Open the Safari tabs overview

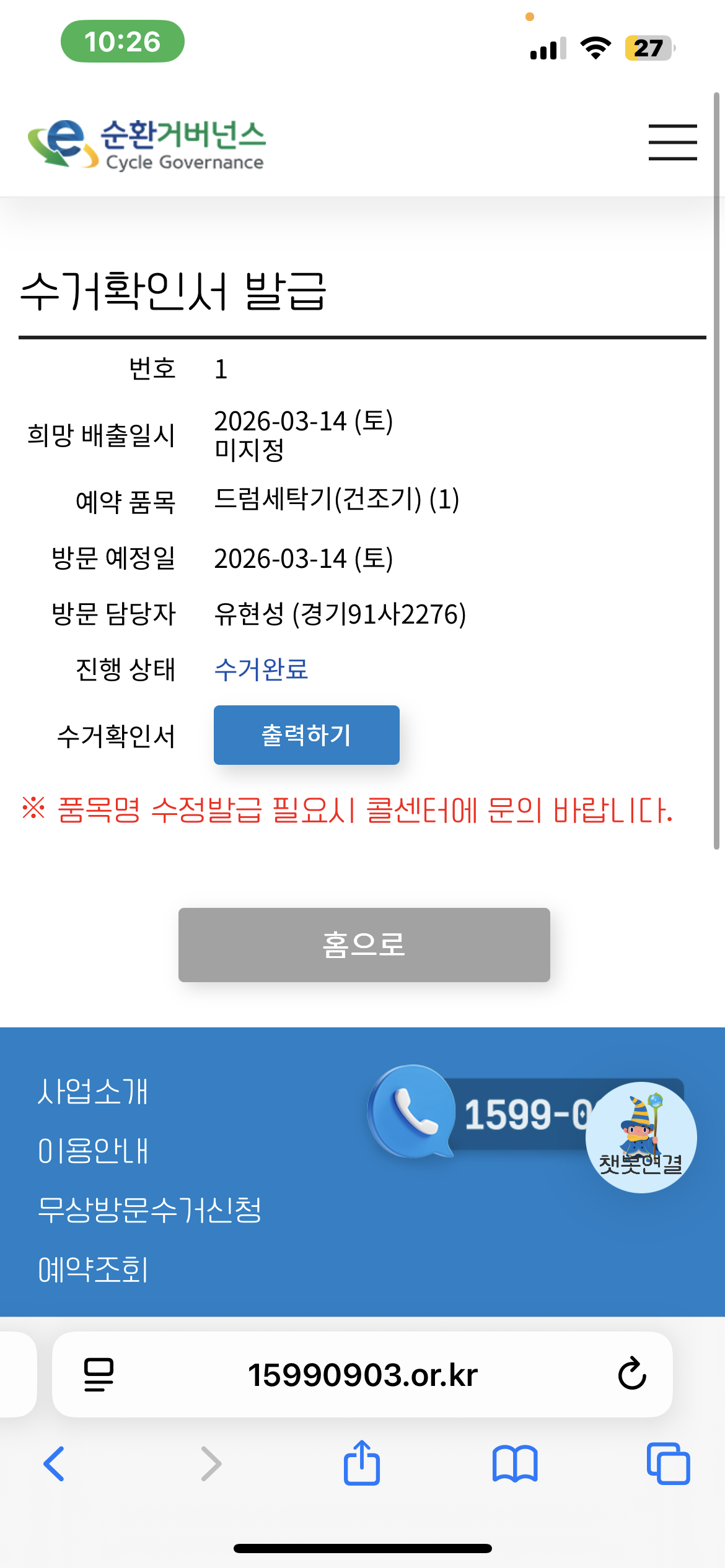[x=668, y=1464]
